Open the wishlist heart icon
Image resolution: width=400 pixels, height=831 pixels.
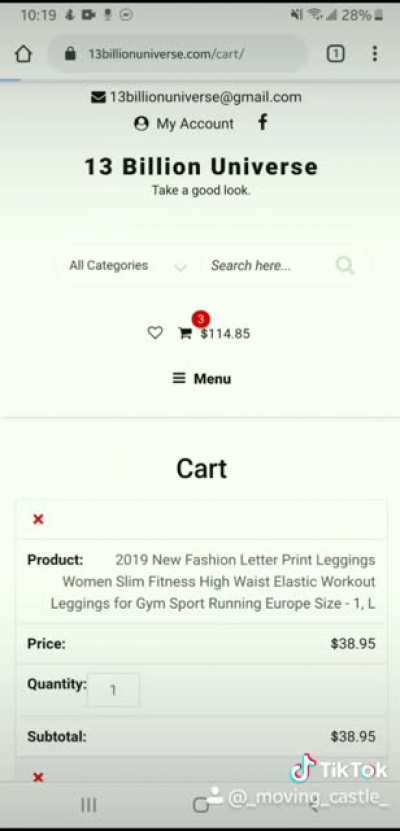click(x=155, y=333)
